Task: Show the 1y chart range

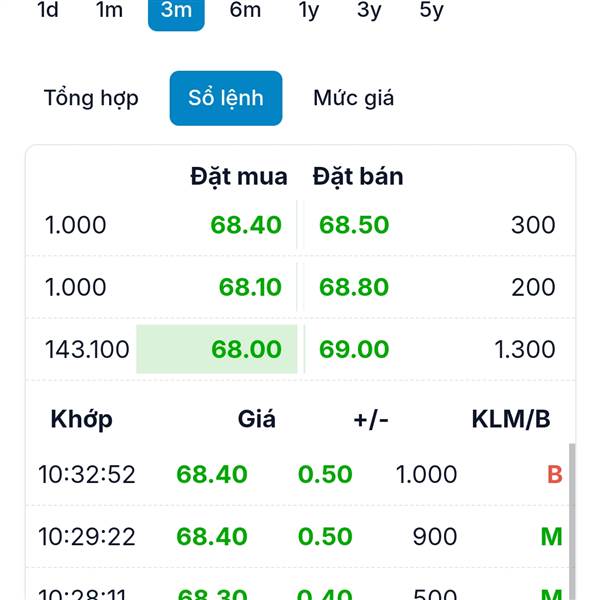Action: tap(309, 11)
